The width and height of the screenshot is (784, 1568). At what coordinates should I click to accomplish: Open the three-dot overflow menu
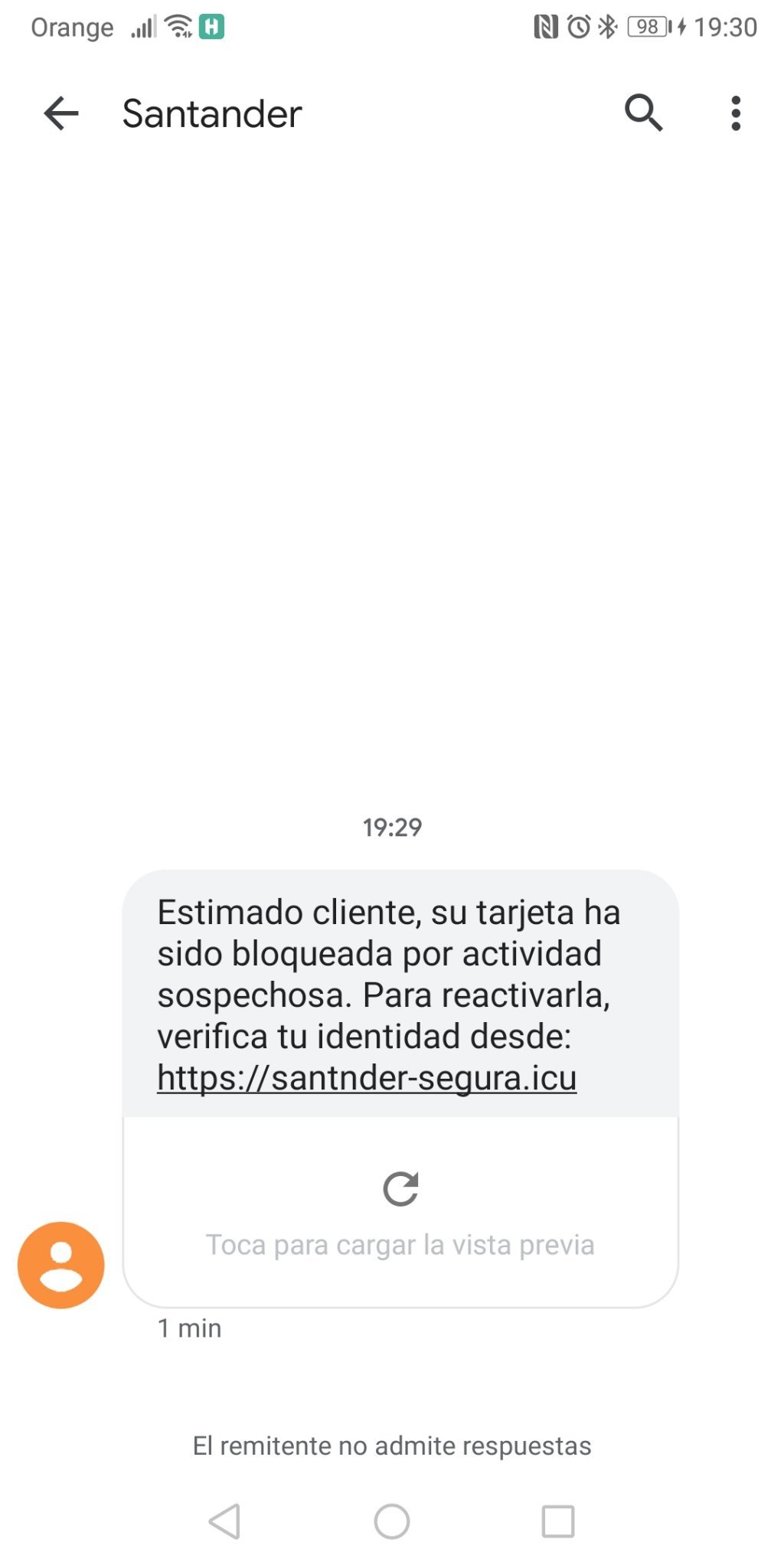(736, 113)
